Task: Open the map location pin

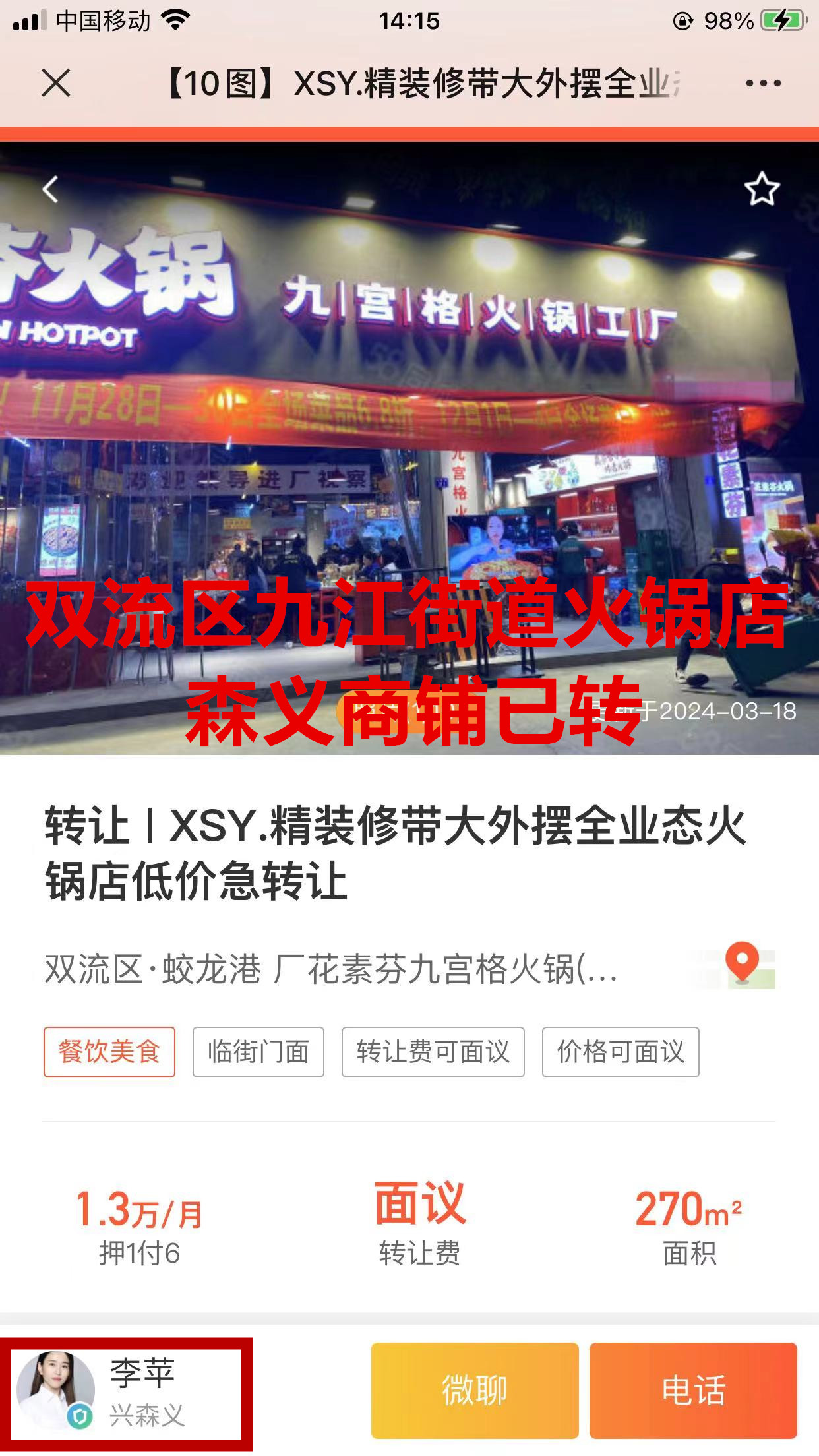Action: [x=742, y=967]
